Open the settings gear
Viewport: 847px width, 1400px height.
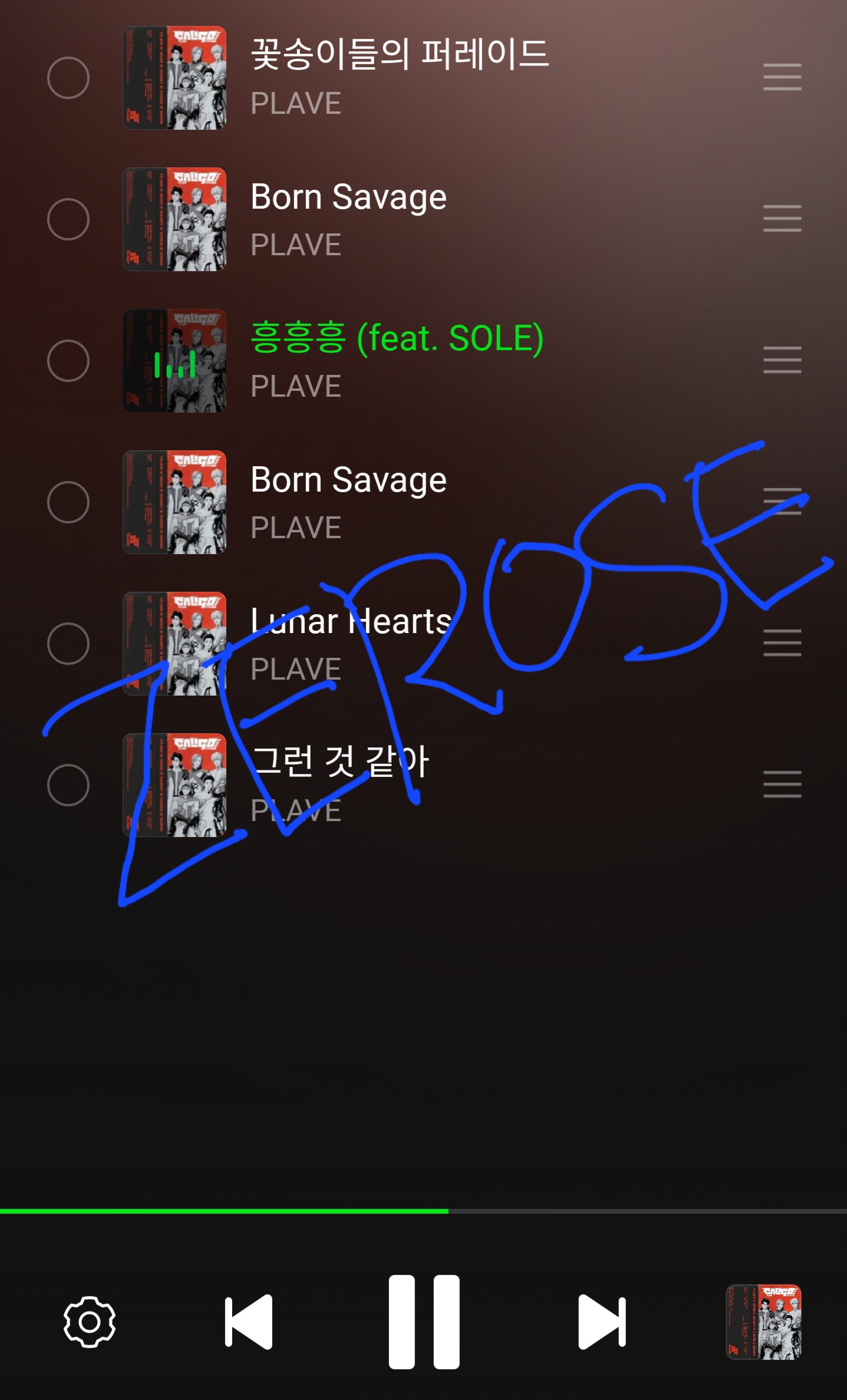click(90, 1322)
